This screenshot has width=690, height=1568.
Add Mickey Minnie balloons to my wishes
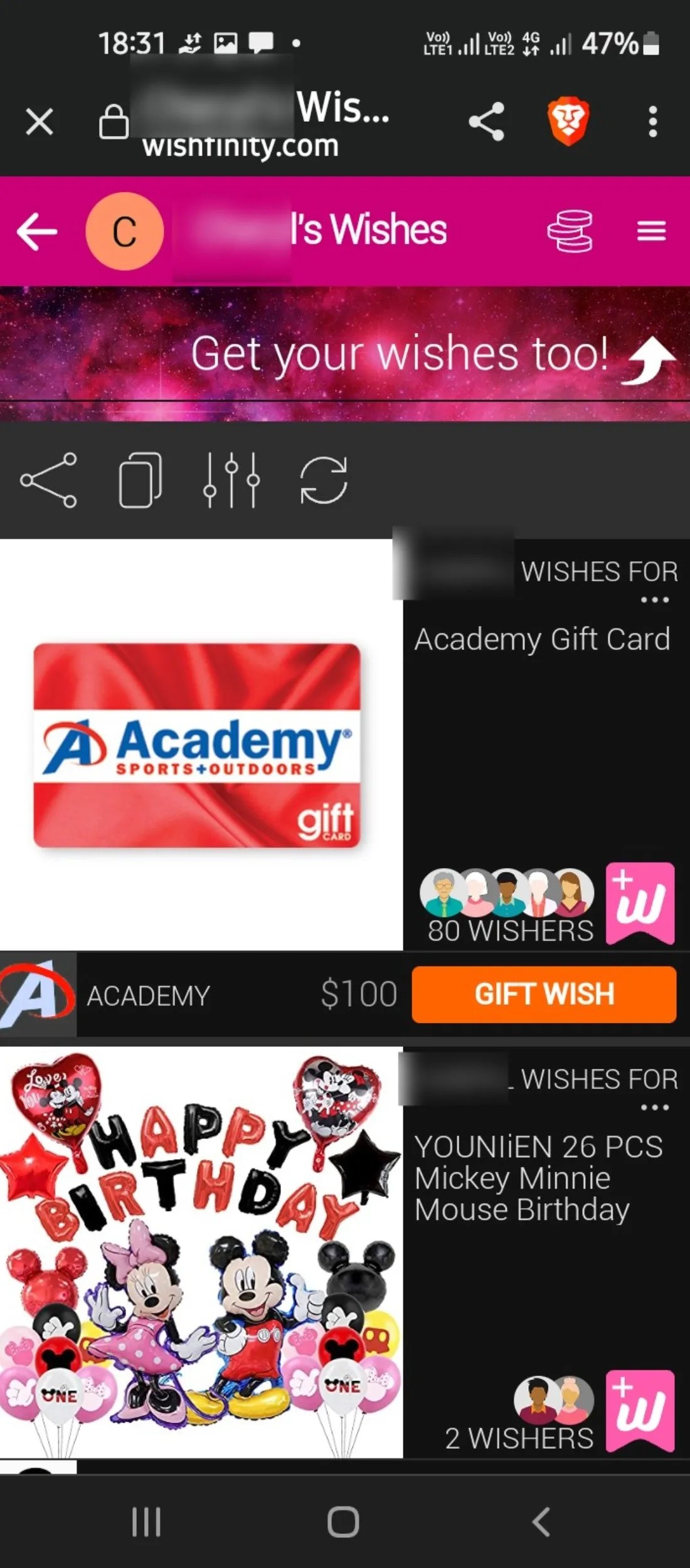tap(640, 1411)
